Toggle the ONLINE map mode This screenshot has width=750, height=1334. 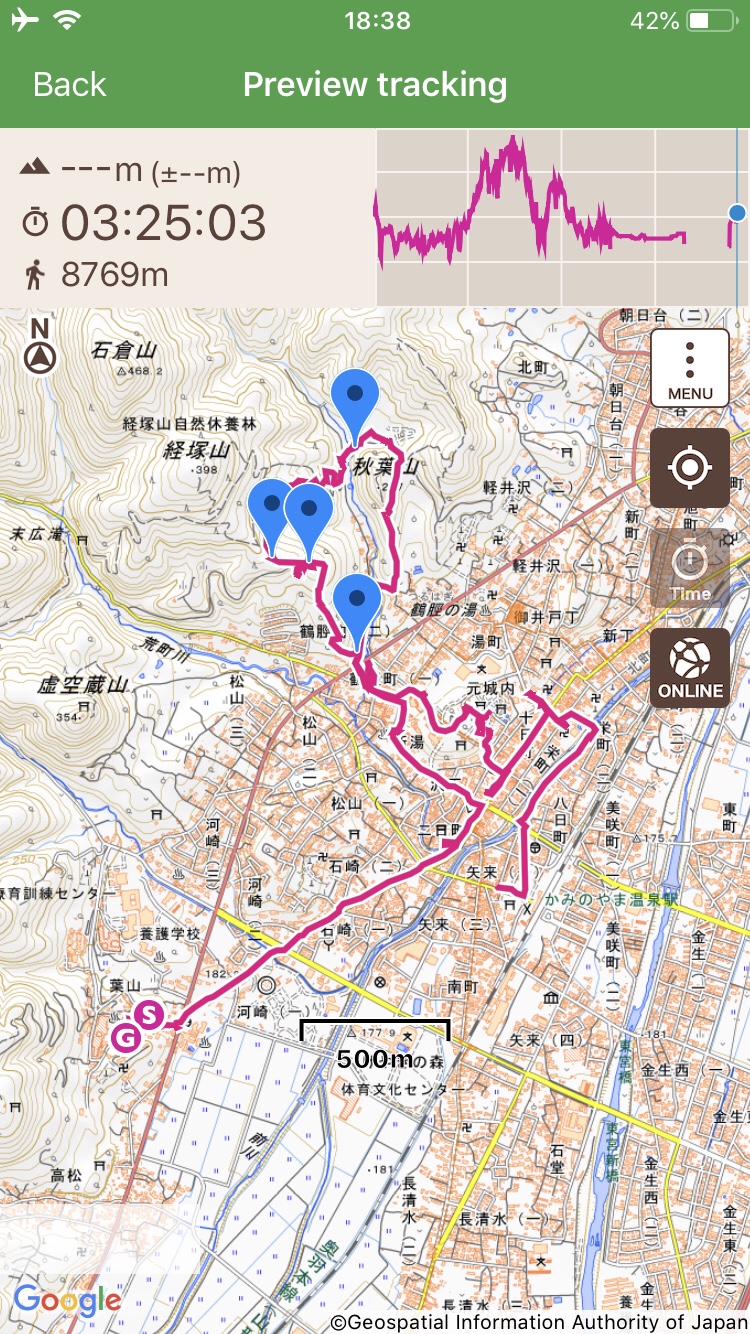point(690,668)
